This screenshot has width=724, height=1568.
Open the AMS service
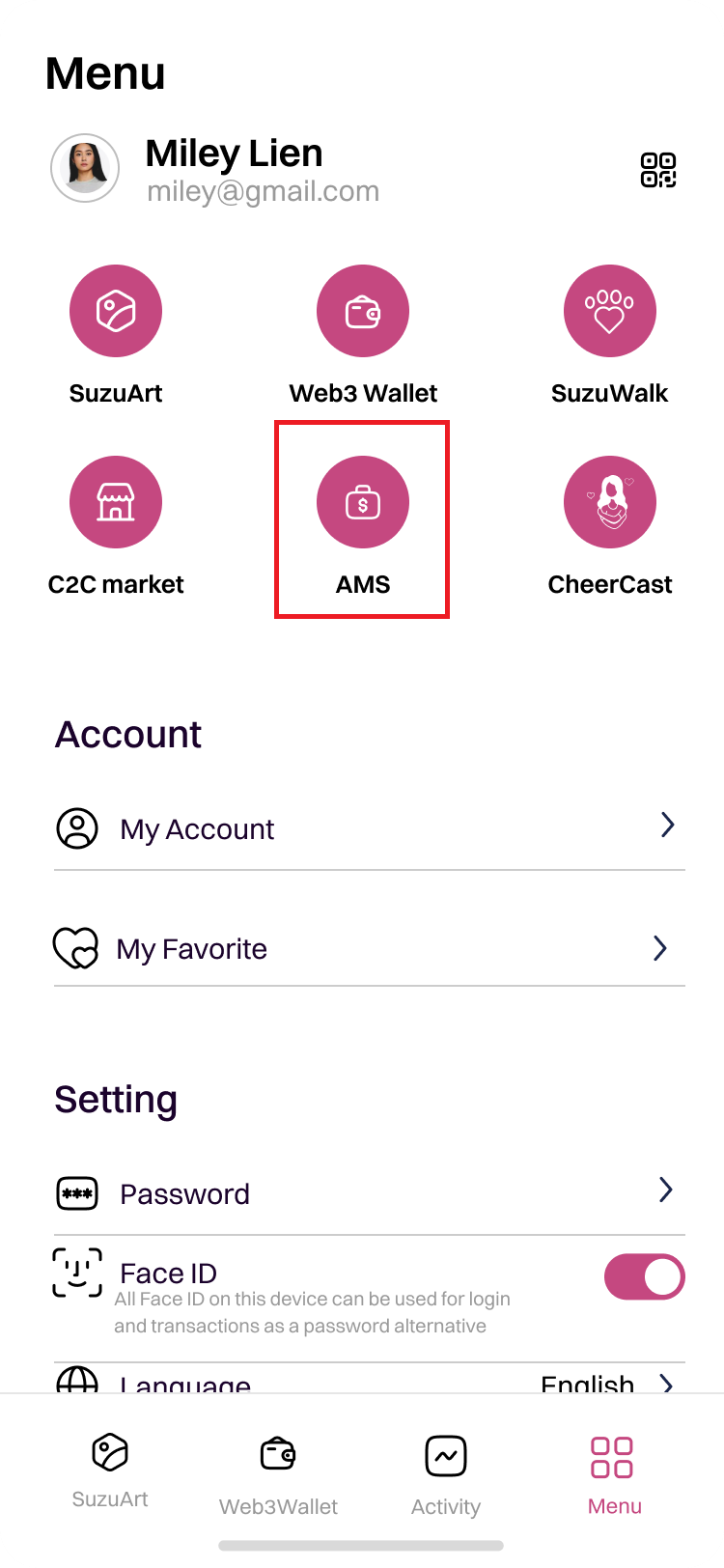tap(363, 503)
